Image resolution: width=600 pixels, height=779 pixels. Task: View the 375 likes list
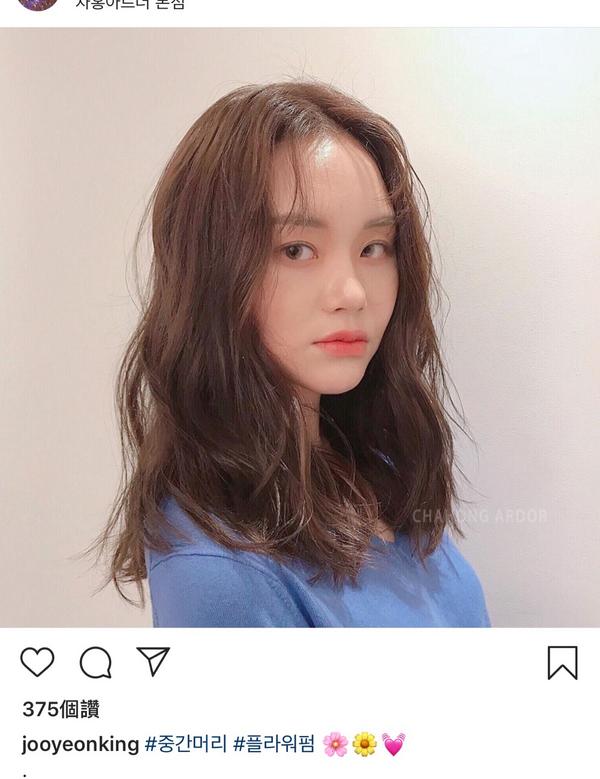coord(61,710)
